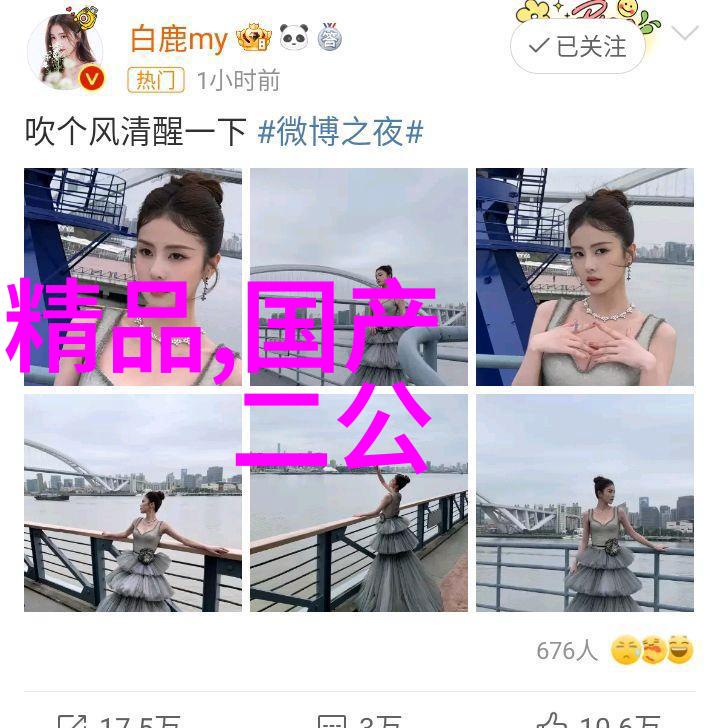
Task: Open the photo with hands making a heart gesture
Action: pos(585,277)
